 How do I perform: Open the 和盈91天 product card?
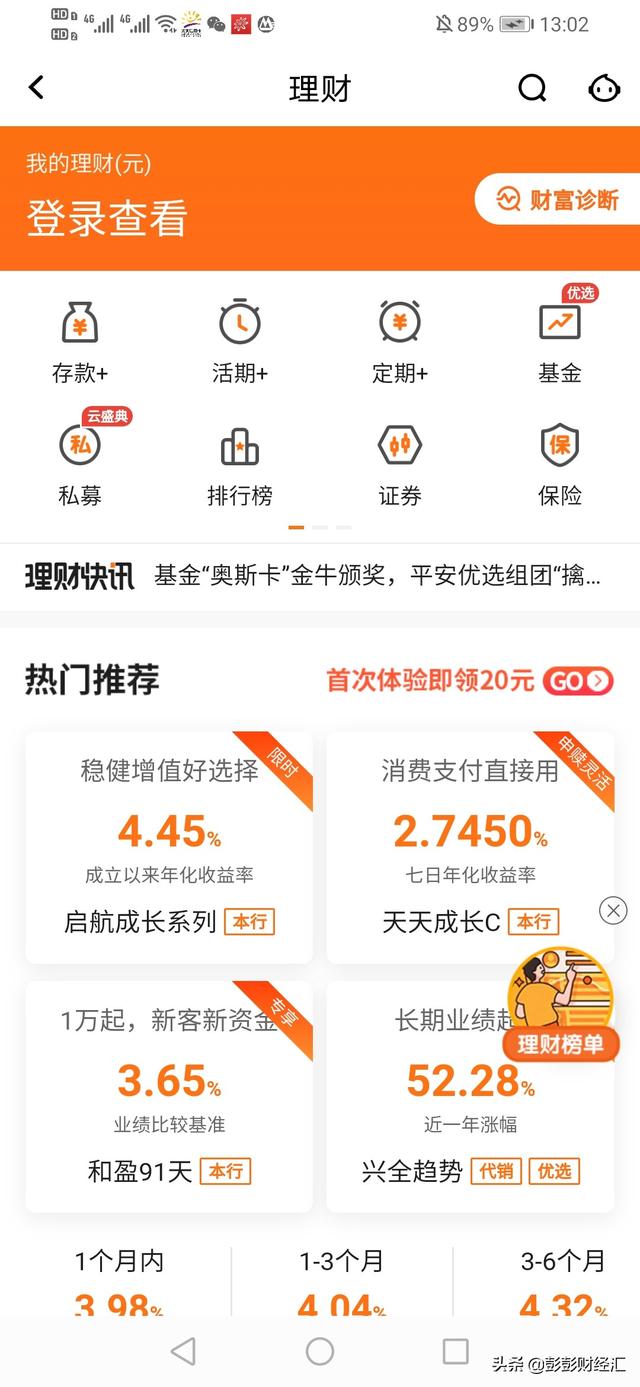pos(169,1097)
